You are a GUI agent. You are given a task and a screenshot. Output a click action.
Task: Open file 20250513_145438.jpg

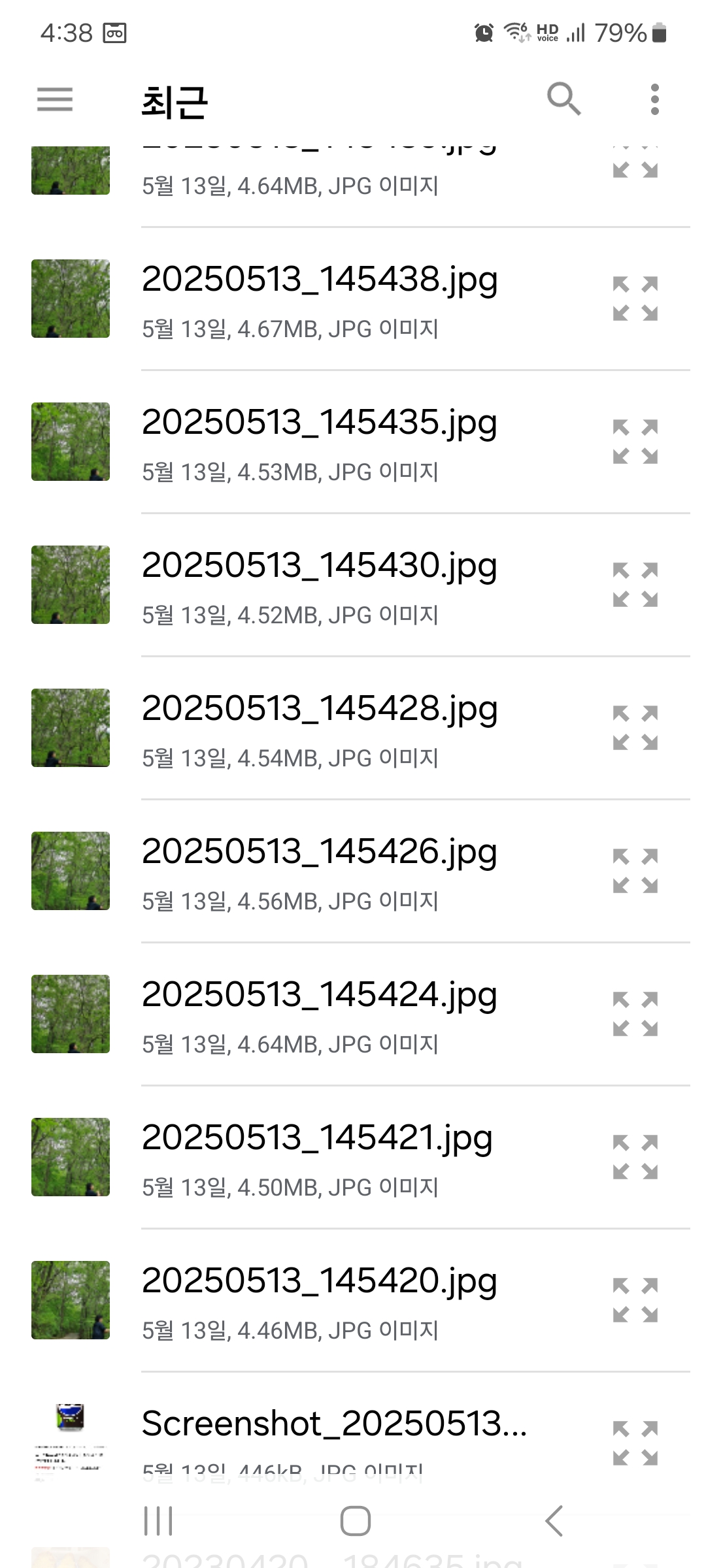[x=320, y=299]
